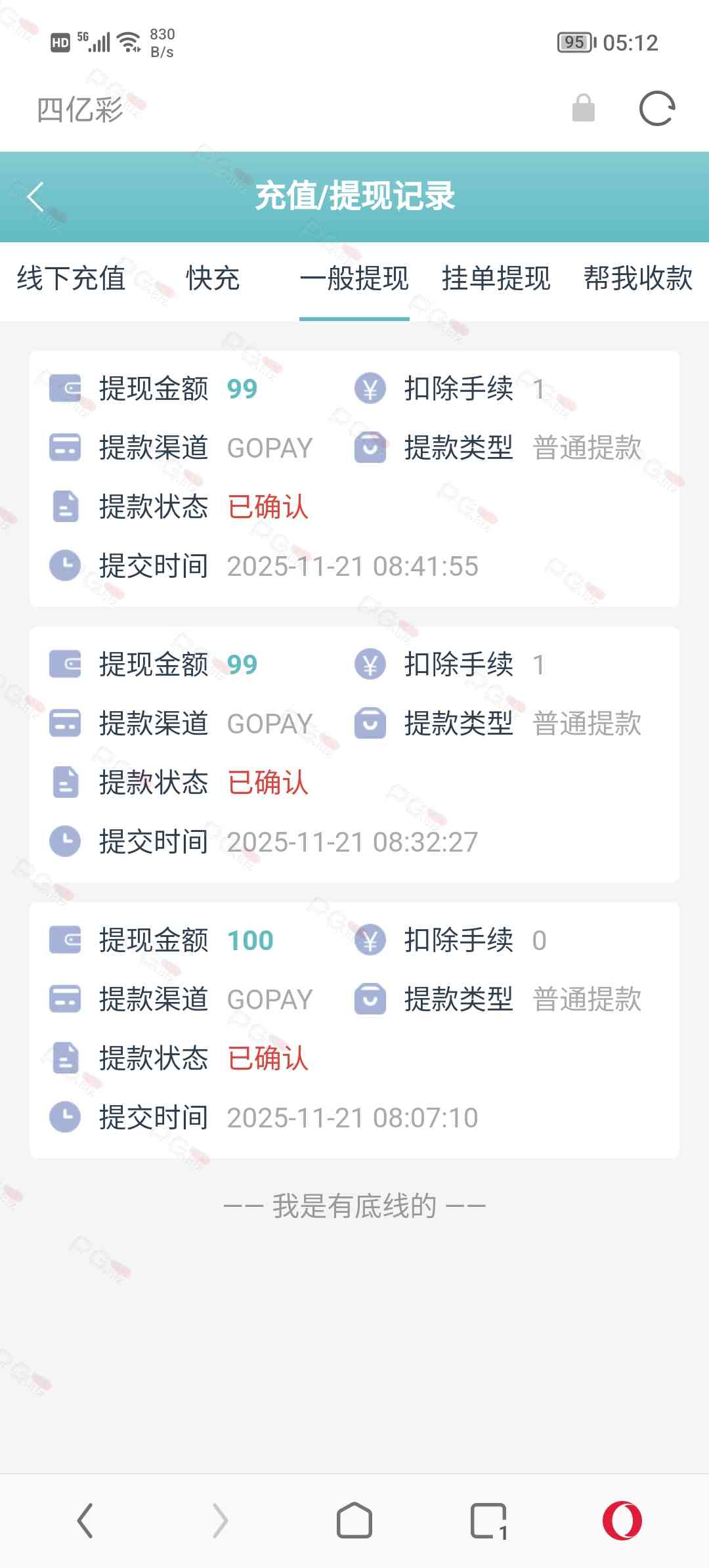
Task: Open the Opera menu
Action: pos(622,1521)
